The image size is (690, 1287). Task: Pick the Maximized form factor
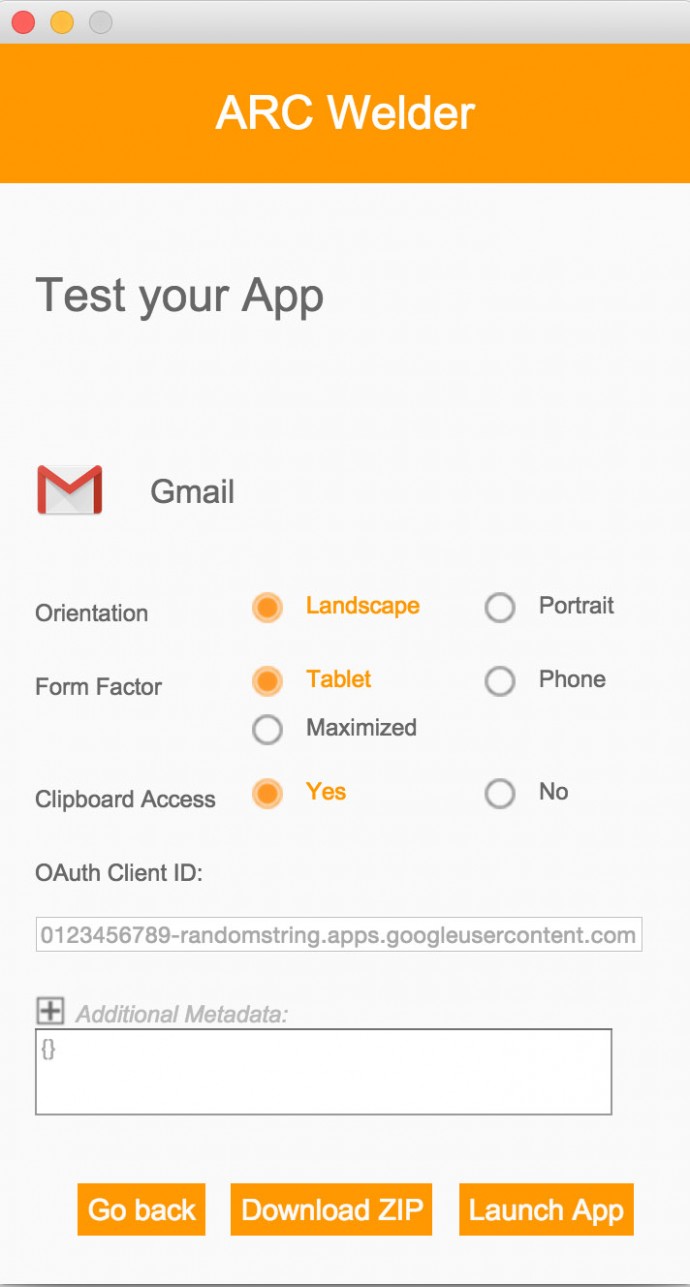tap(267, 729)
